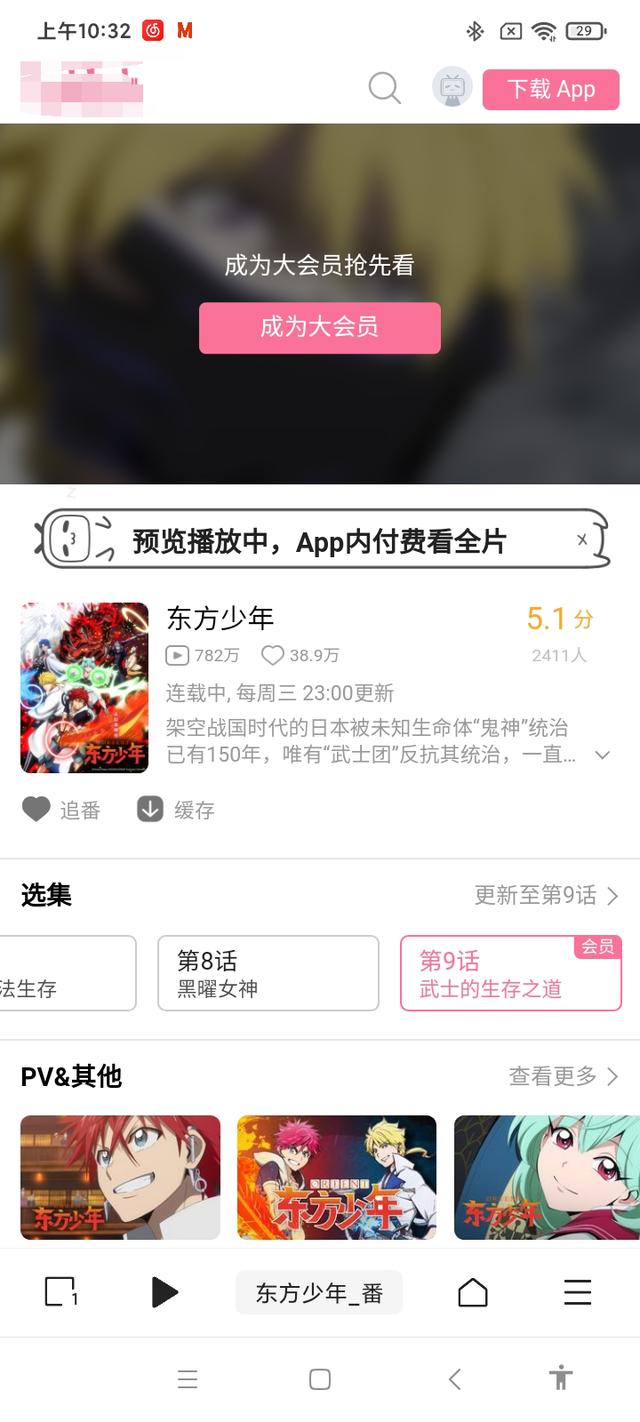Select episode 第8话 黑曜女神
This screenshot has width=640, height=1422.
pos(268,973)
